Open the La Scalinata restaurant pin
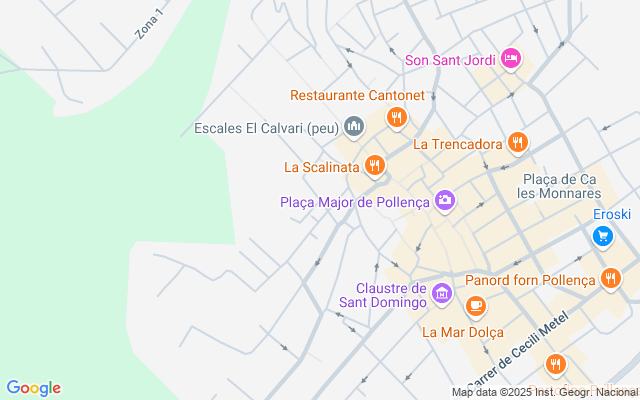This screenshot has width=640, height=400. pyautogui.click(x=375, y=166)
